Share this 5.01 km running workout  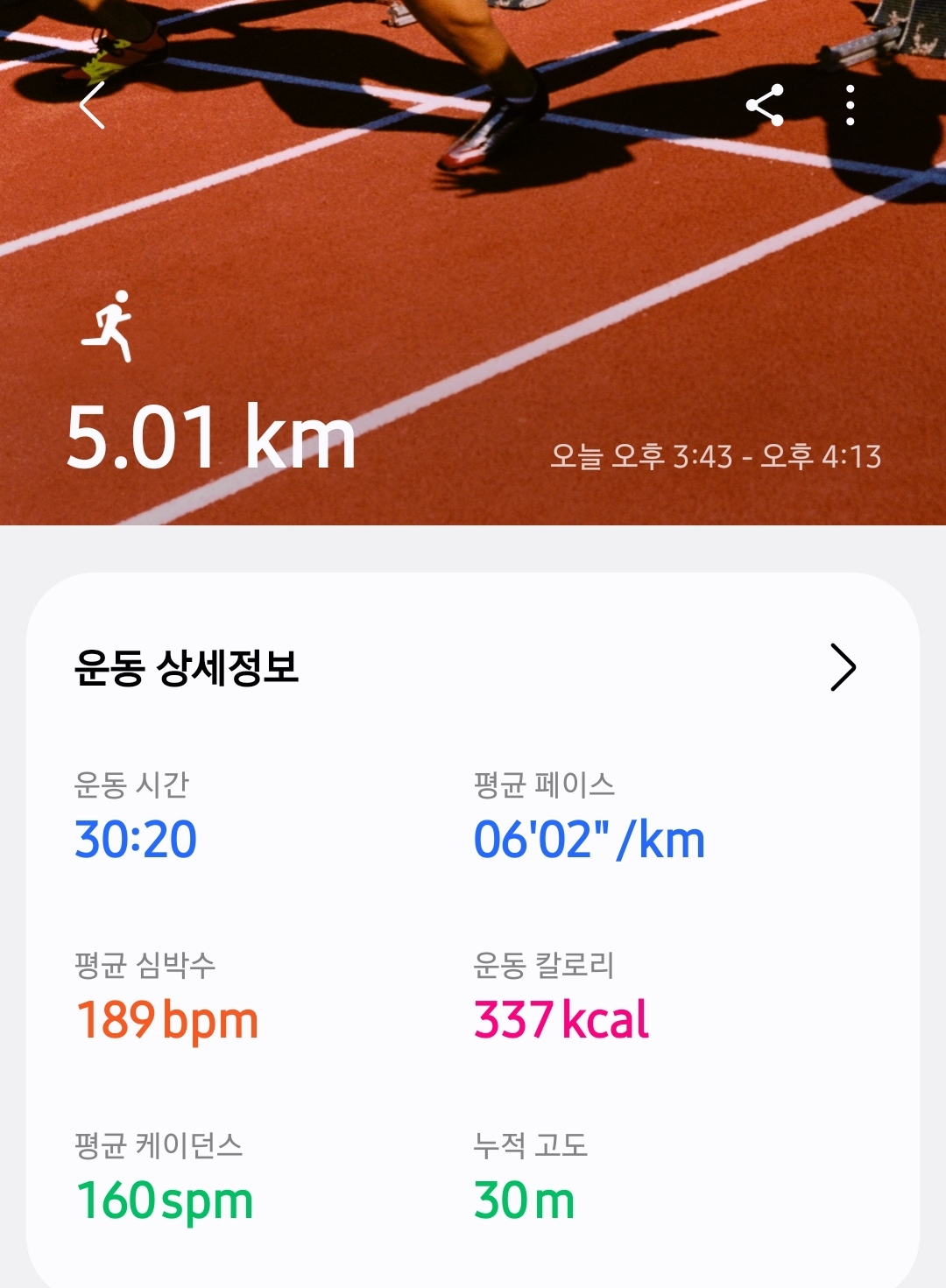pyautogui.click(x=765, y=106)
